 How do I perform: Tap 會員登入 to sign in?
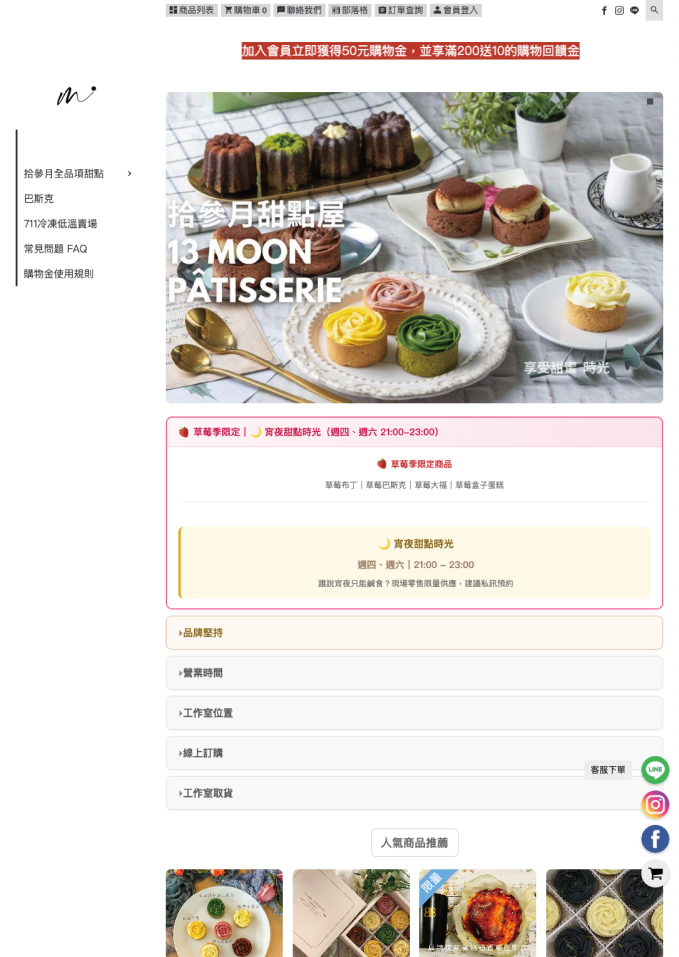click(x=455, y=10)
